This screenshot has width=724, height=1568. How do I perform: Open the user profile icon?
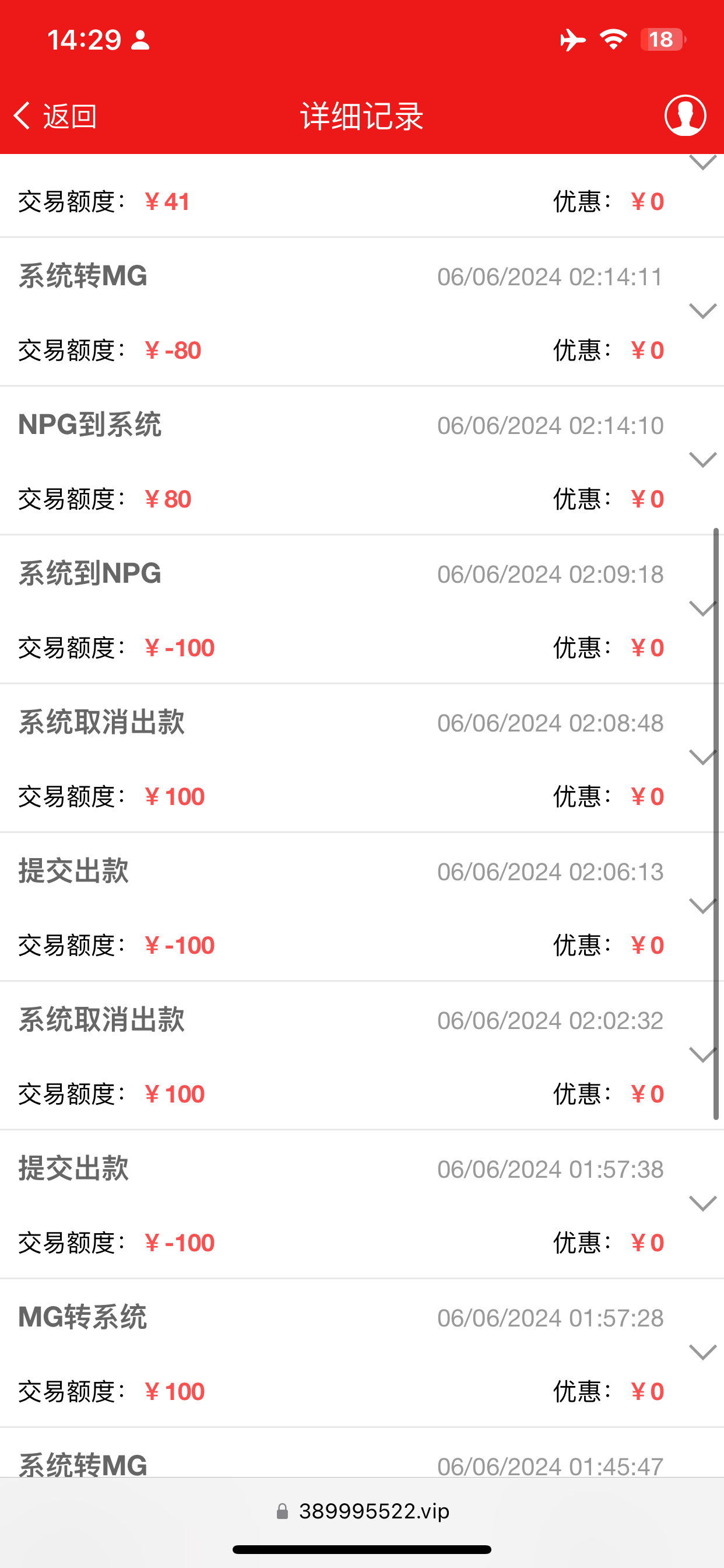(x=685, y=116)
